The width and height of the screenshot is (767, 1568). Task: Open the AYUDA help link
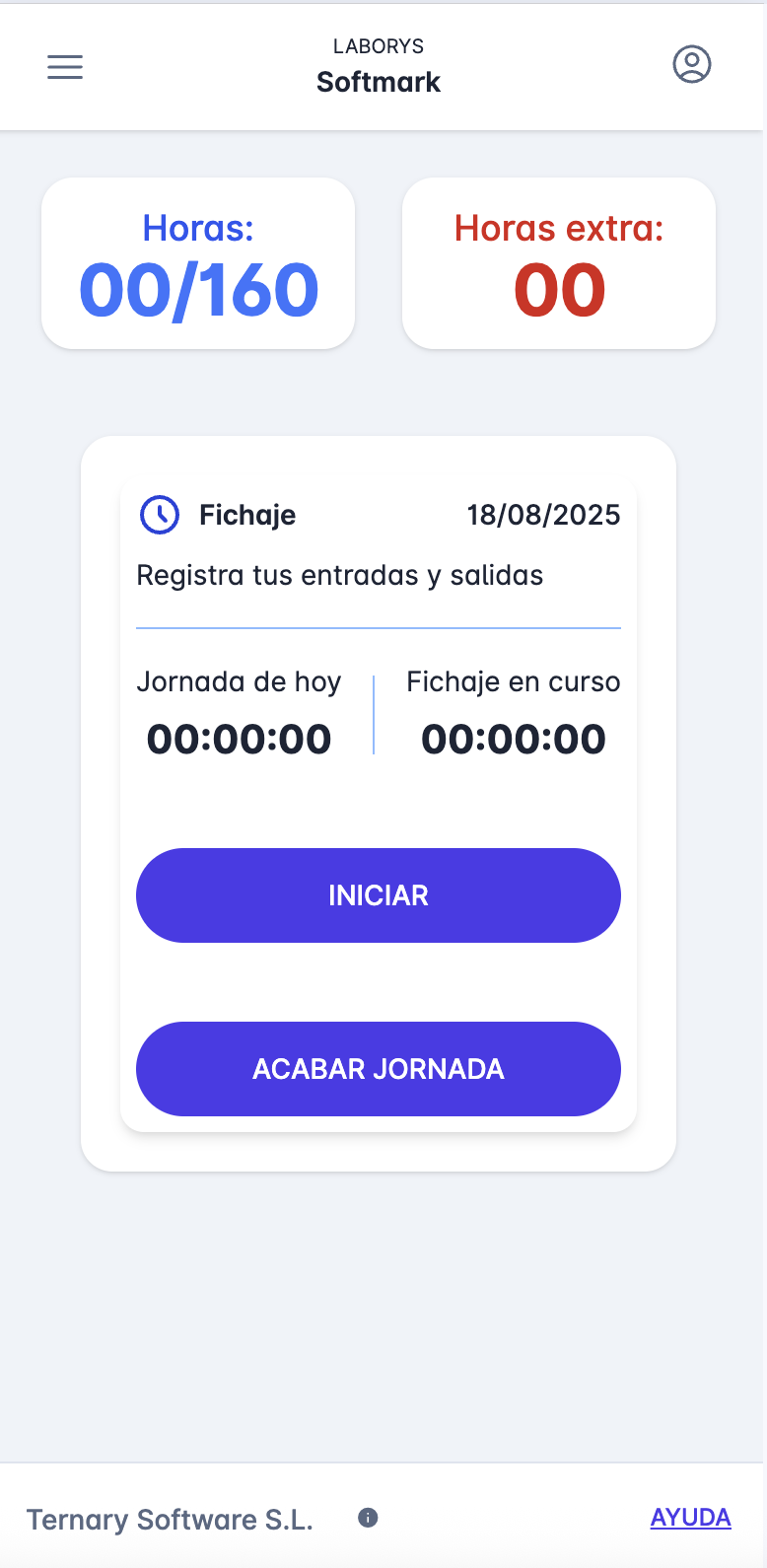(x=691, y=1518)
